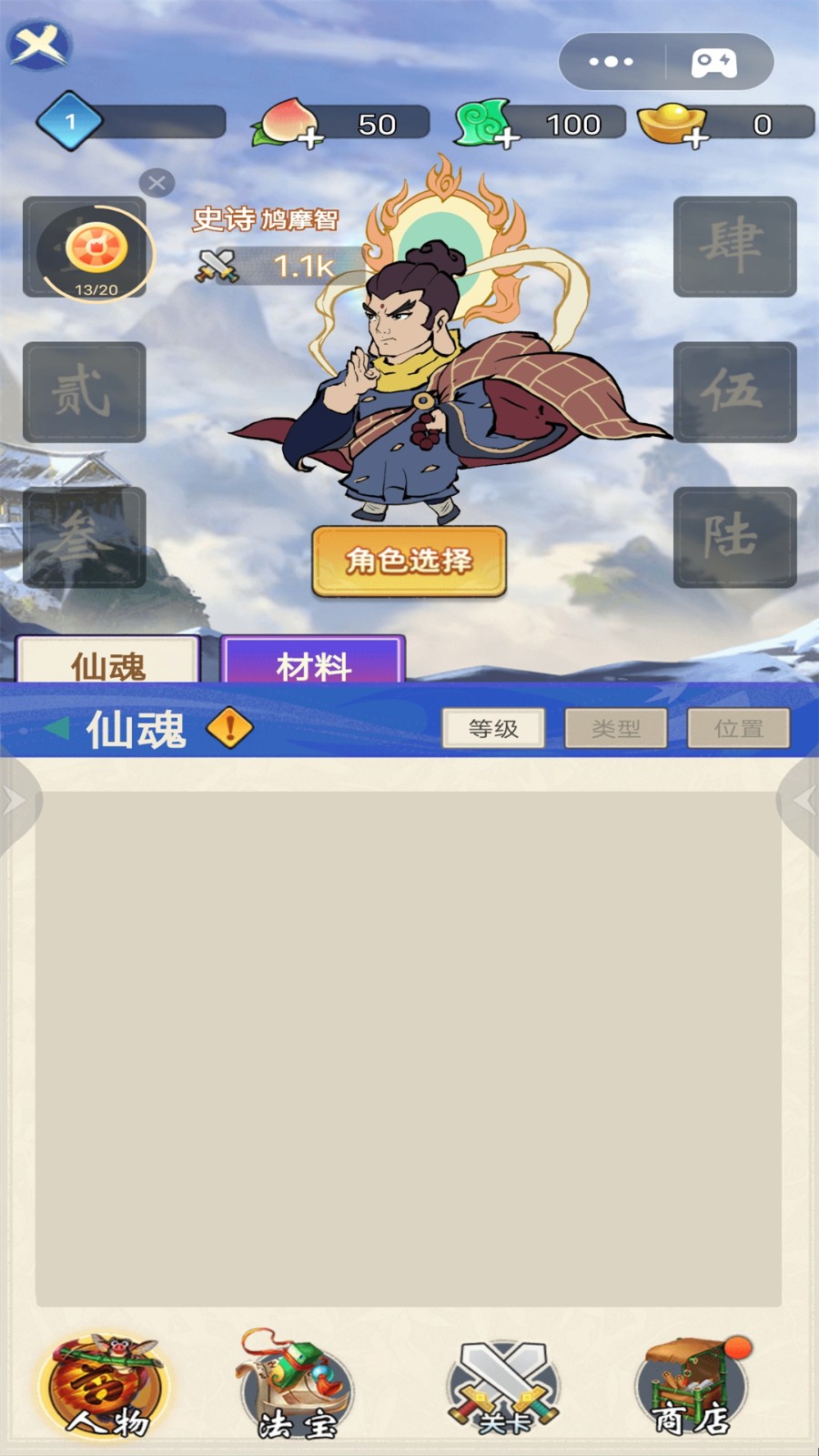Screen dimensions: 819x1456
Task: Select the 伍 equipment slot
Action: pyautogui.click(x=734, y=392)
